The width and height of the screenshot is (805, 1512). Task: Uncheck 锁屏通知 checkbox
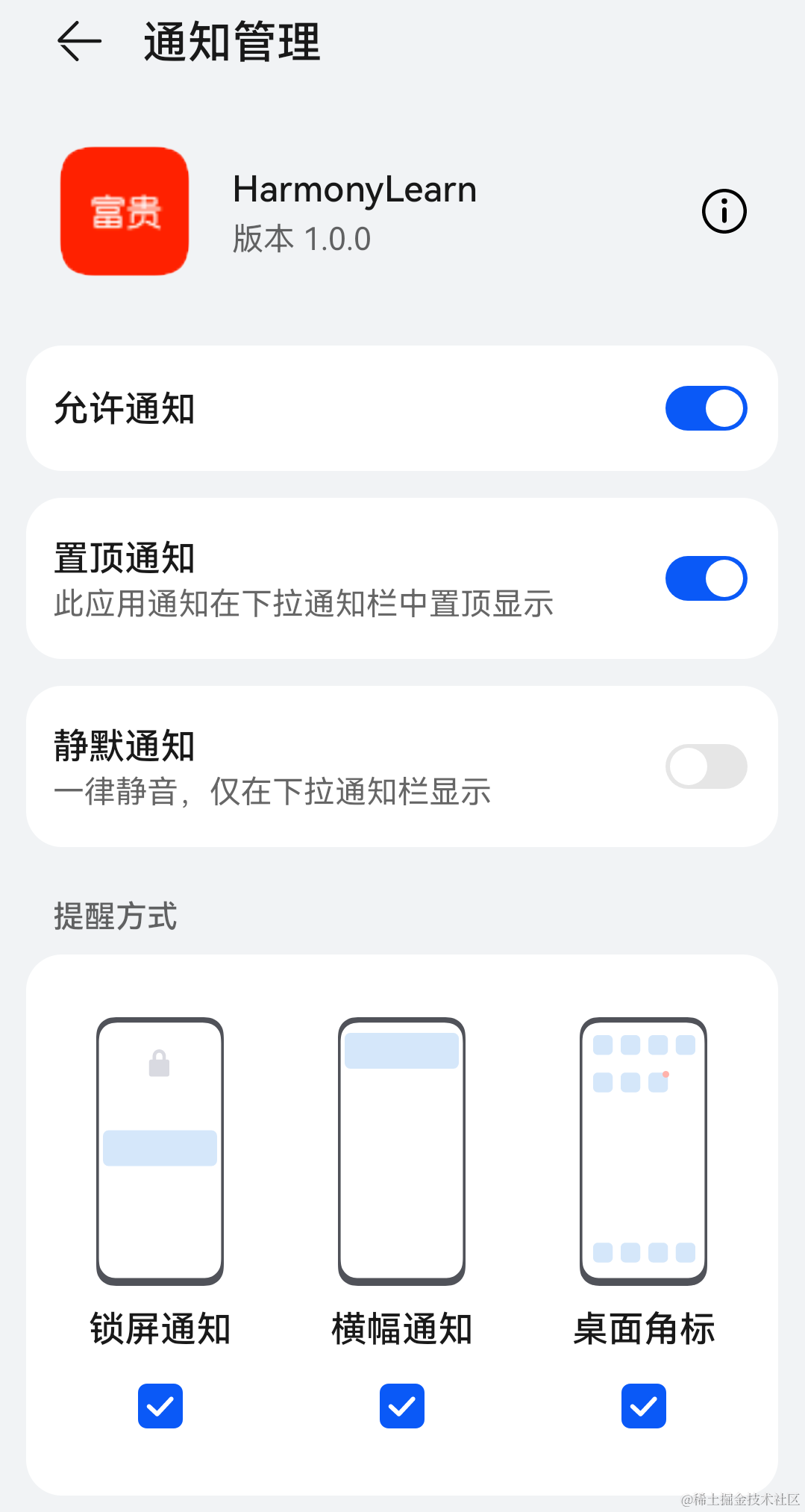tap(160, 1406)
